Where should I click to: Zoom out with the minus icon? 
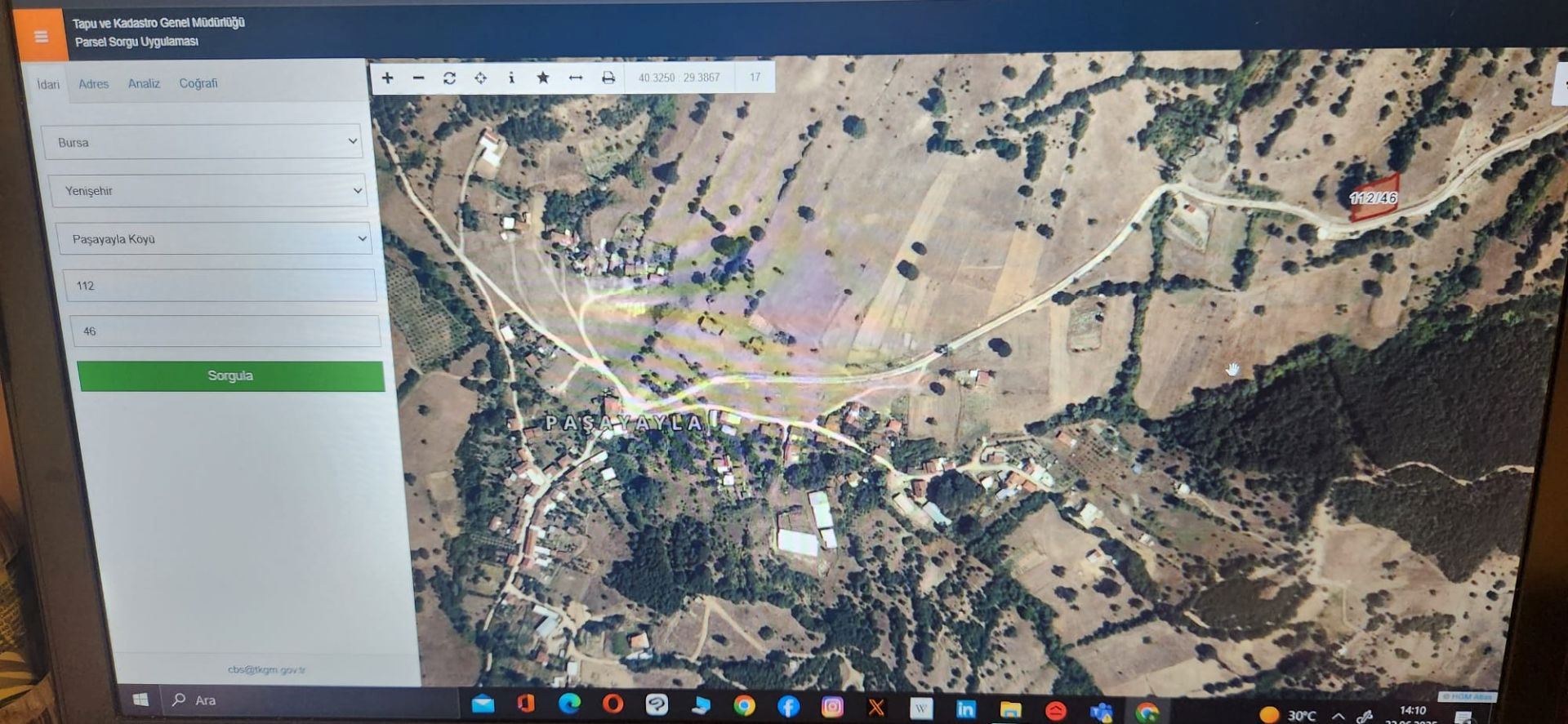tap(418, 78)
